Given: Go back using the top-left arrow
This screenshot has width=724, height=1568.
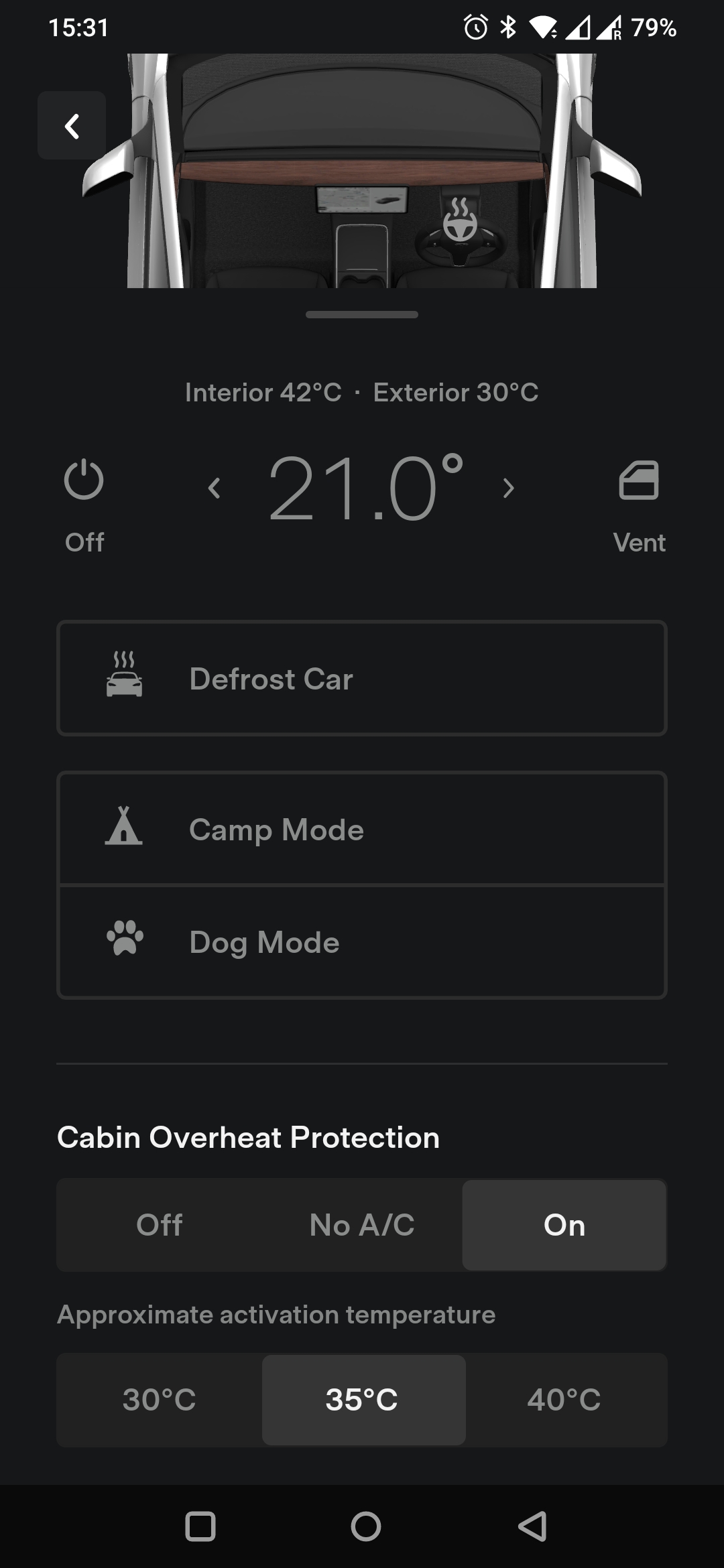Looking at the screenshot, I should click(x=72, y=125).
